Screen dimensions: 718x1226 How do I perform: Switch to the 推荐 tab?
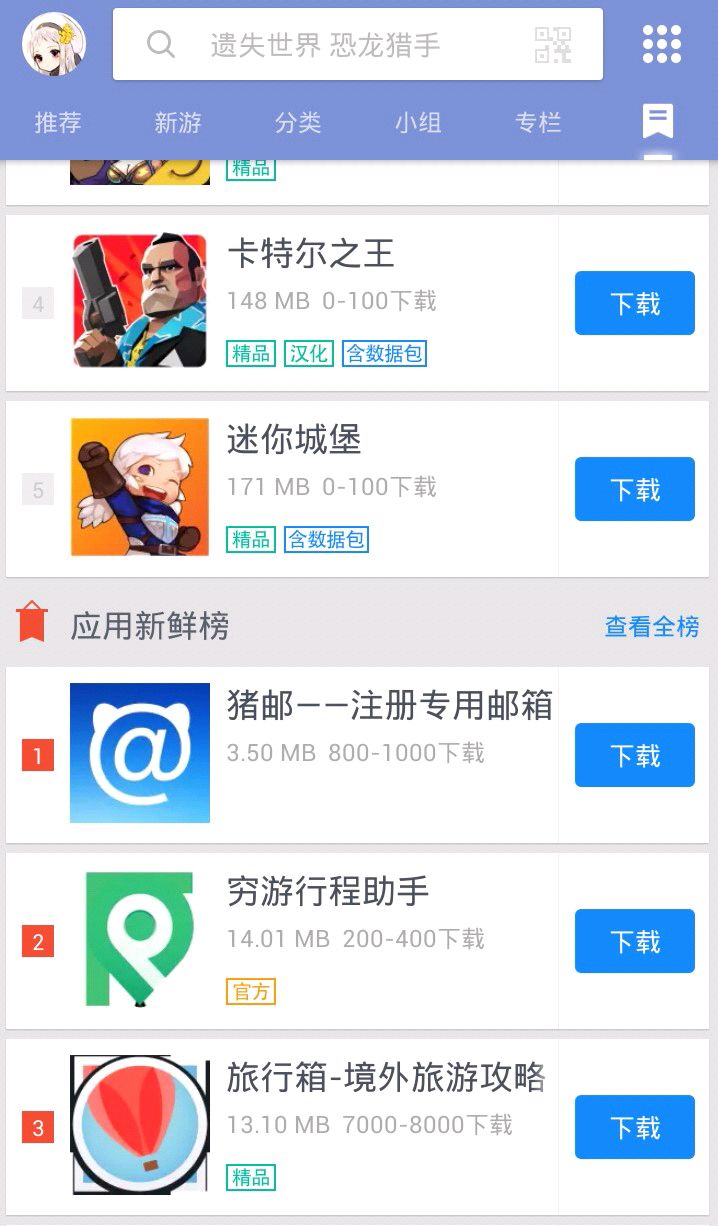pos(58,123)
